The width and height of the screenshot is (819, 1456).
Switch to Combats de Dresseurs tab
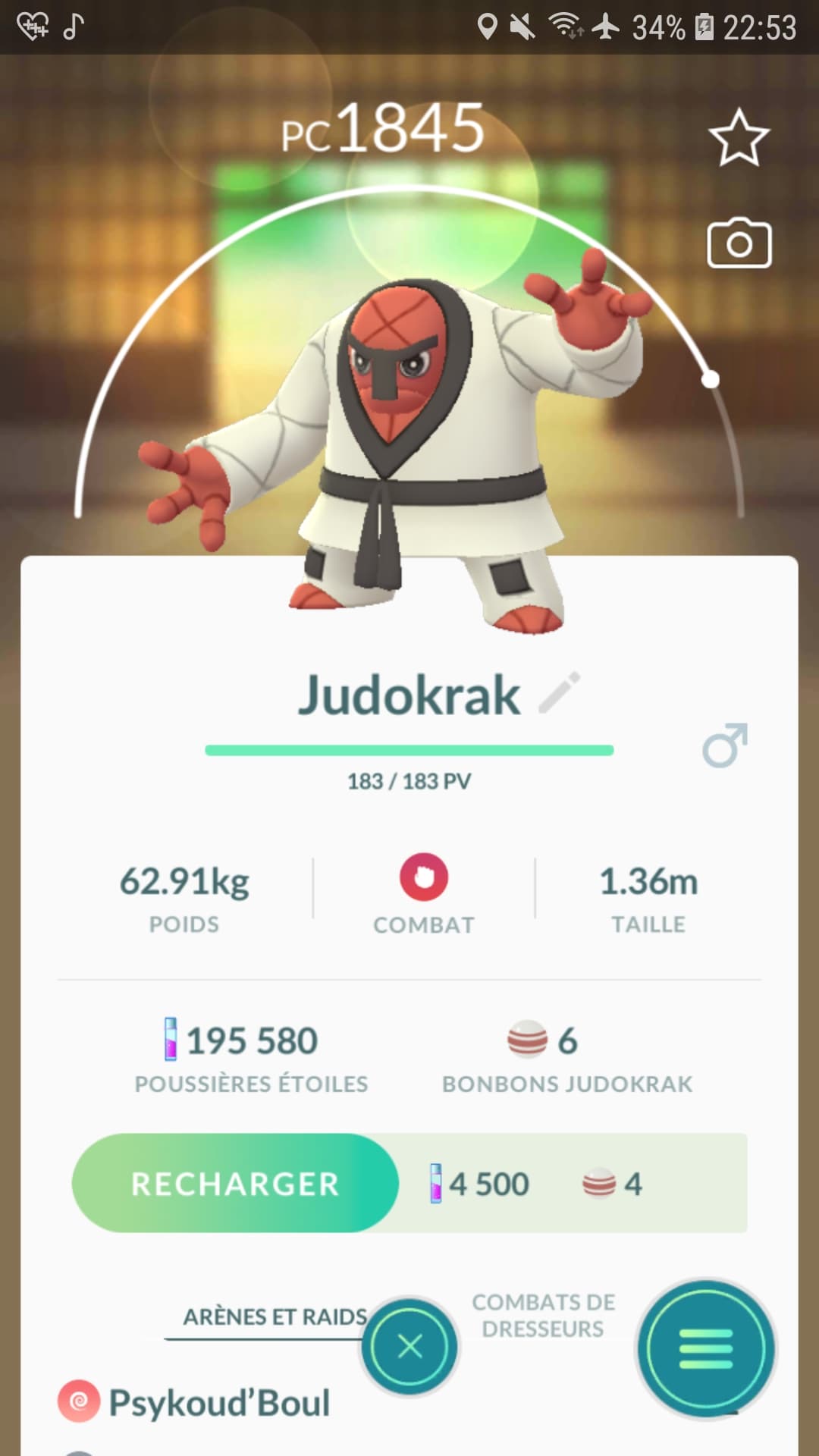(543, 1315)
